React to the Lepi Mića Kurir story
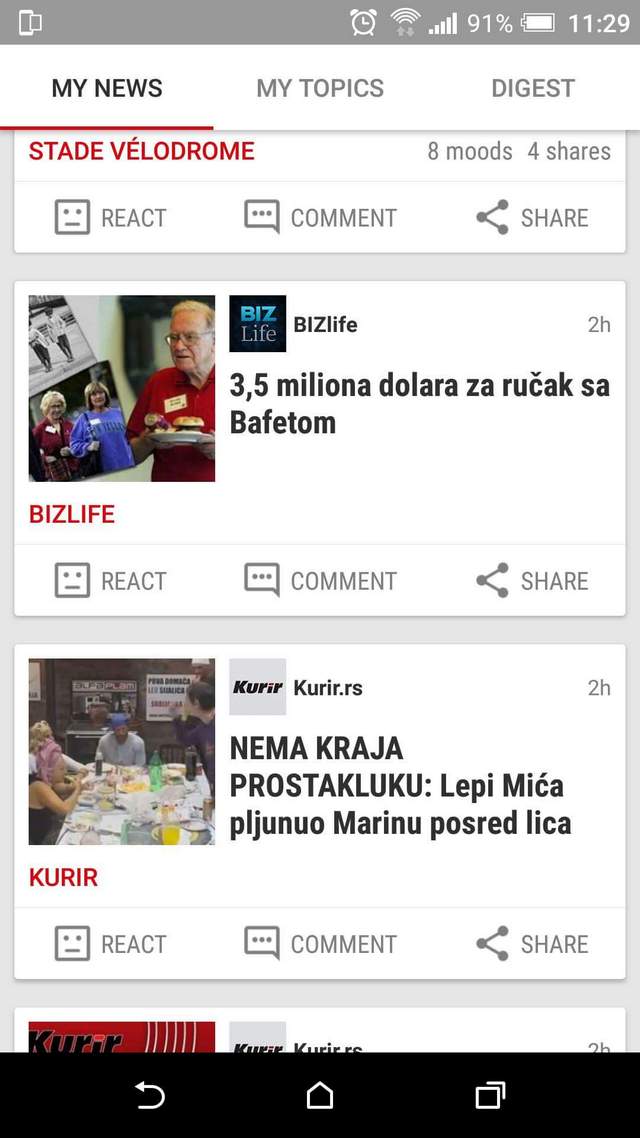The image size is (640, 1138). click(x=110, y=944)
